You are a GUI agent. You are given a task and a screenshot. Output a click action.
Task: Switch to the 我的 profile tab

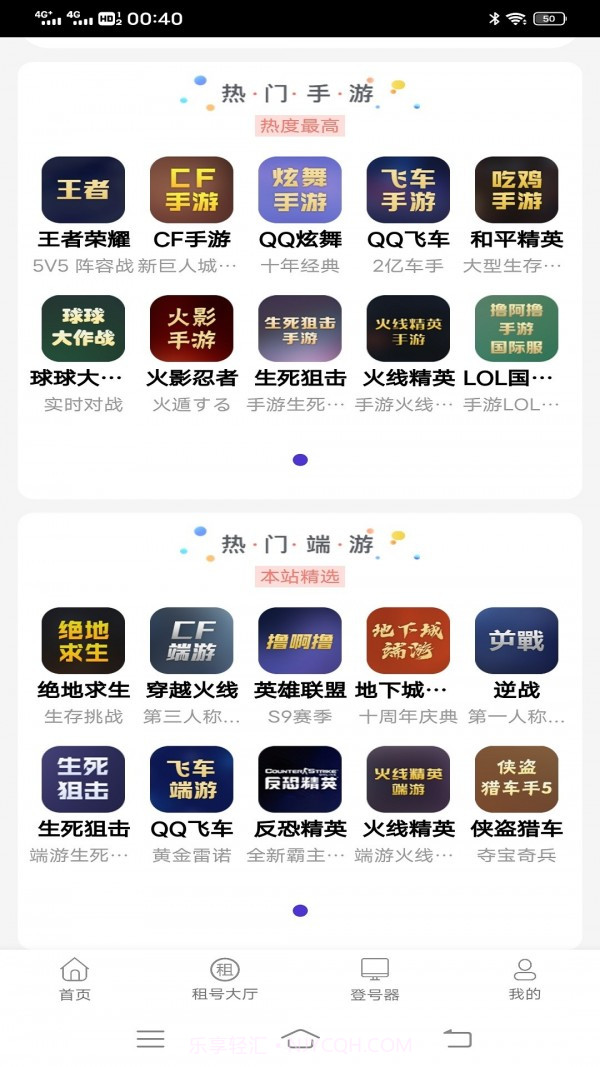point(524,979)
